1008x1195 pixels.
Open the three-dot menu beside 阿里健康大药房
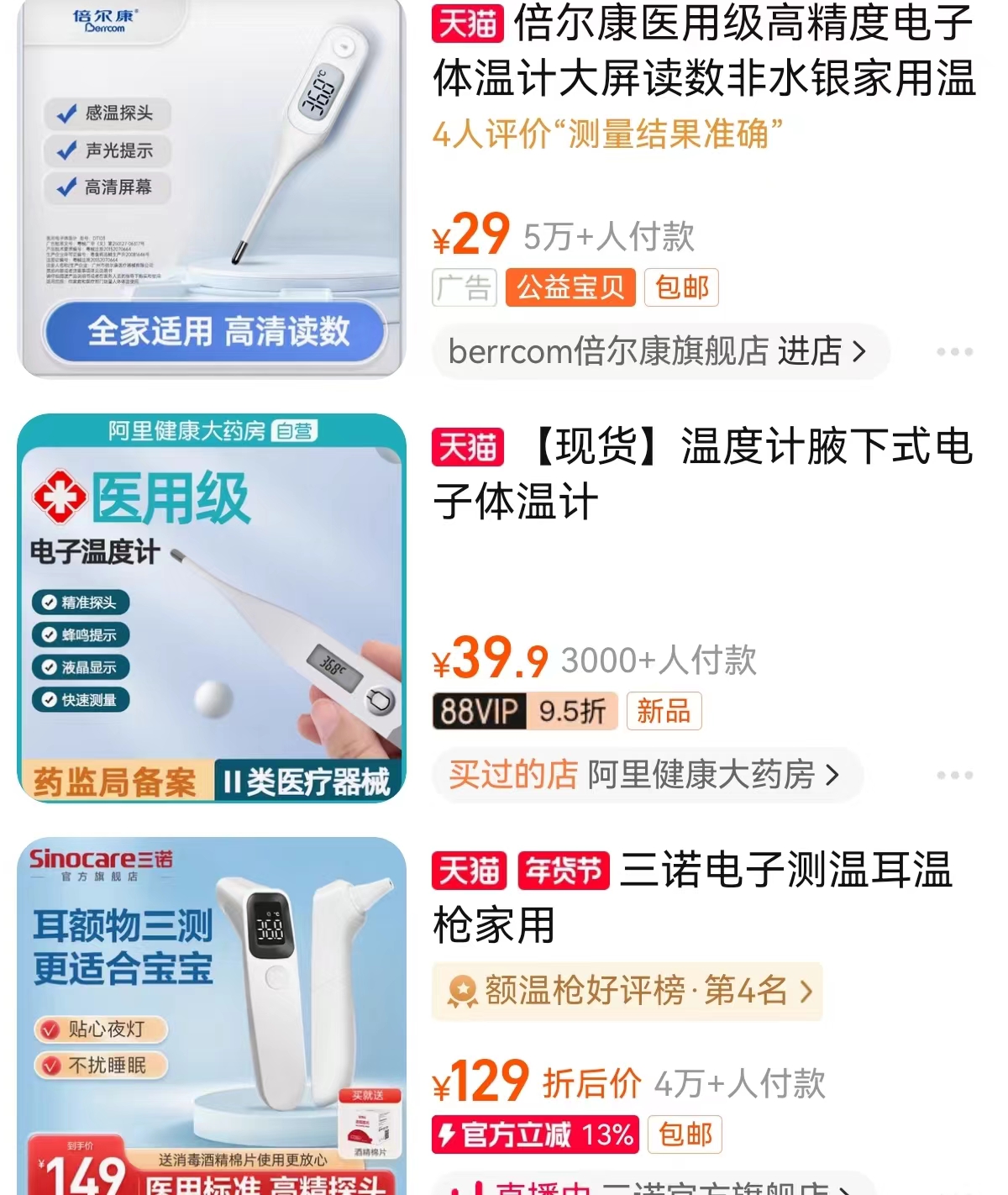[954, 775]
